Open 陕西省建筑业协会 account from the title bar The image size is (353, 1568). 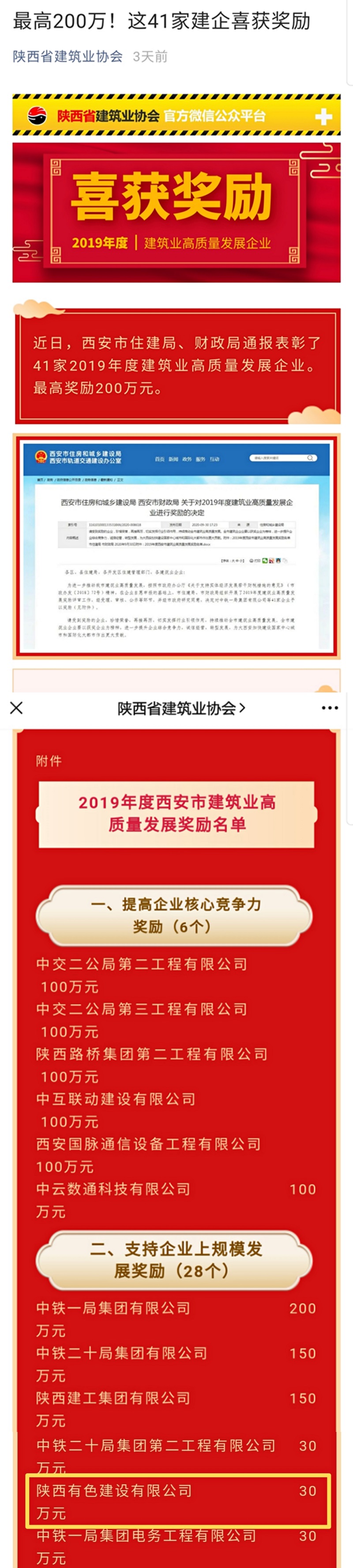(x=181, y=708)
